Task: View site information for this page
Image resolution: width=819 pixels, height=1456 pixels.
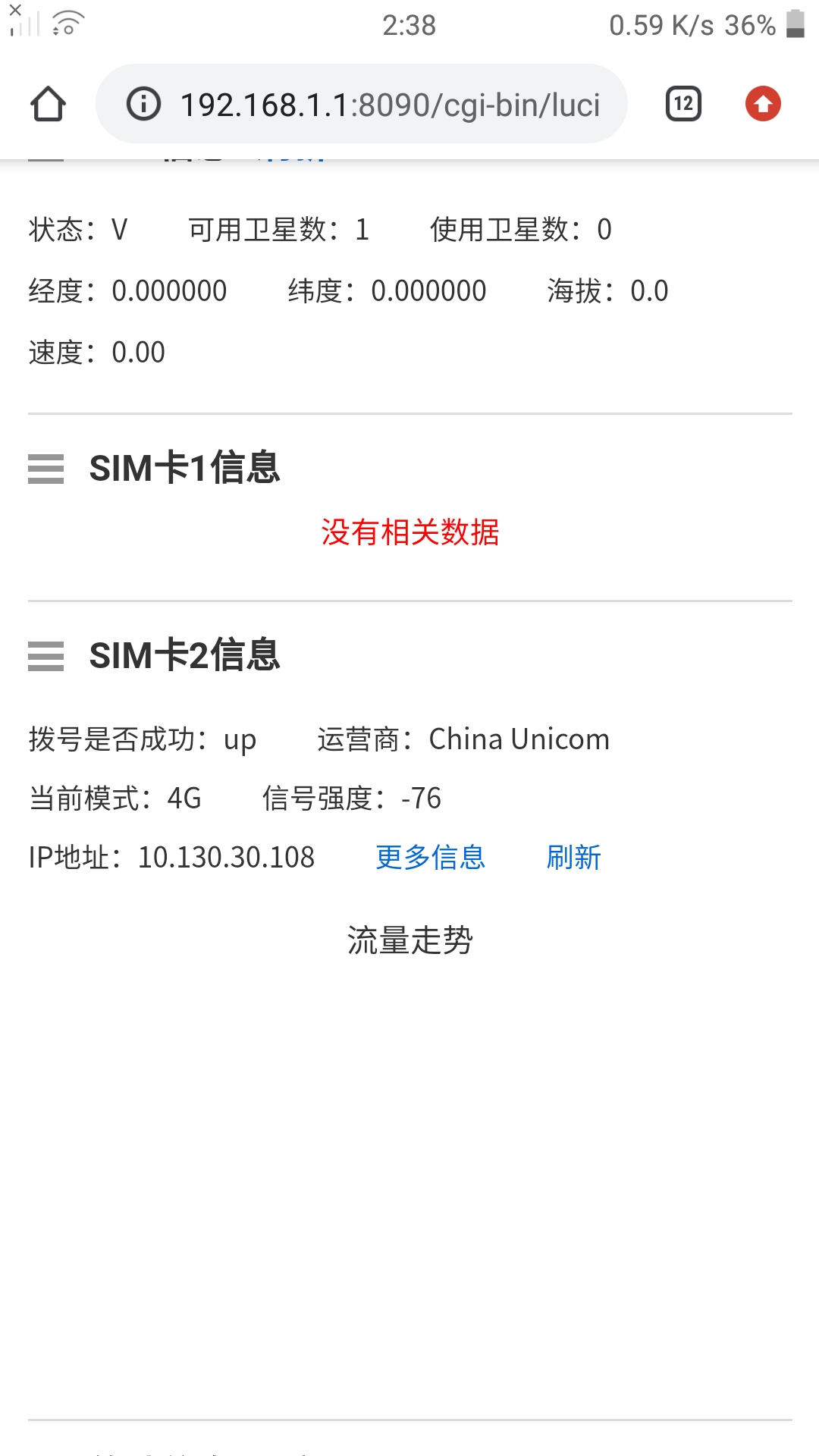Action: tap(143, 104)
